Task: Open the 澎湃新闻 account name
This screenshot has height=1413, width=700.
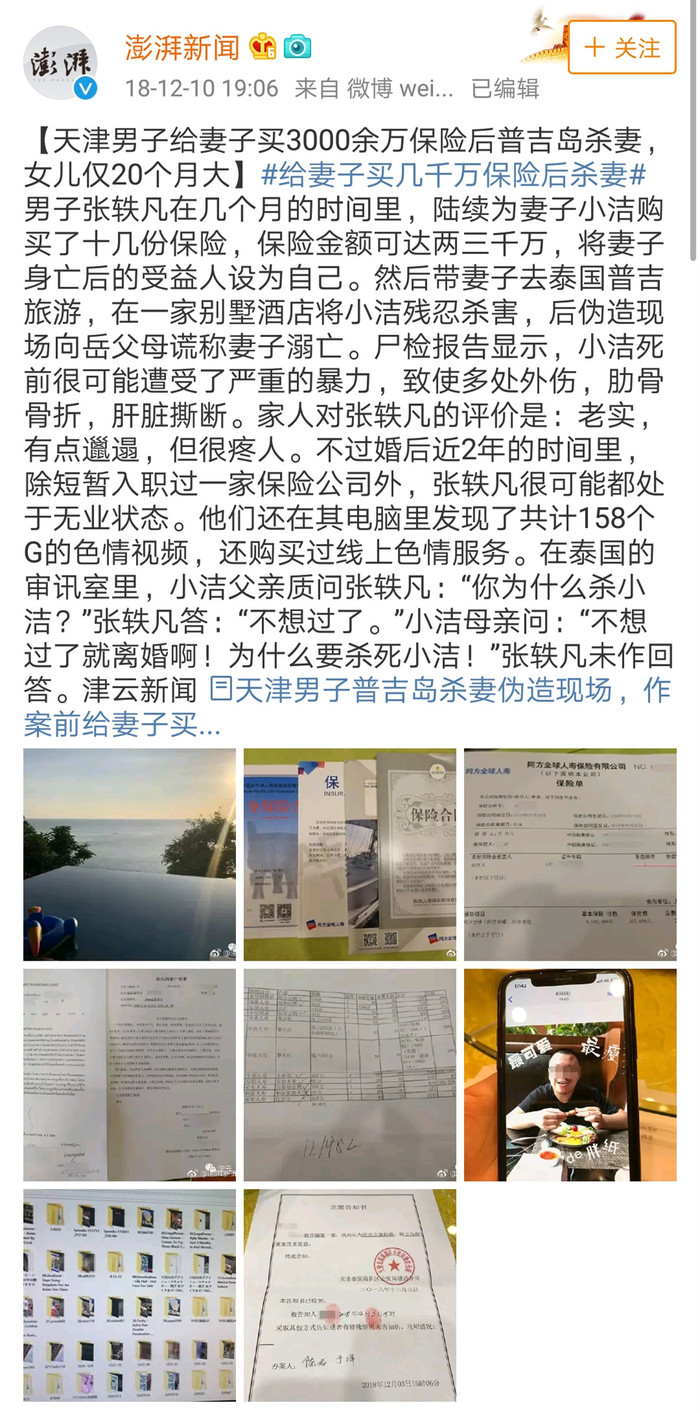Action: point(181,46)
